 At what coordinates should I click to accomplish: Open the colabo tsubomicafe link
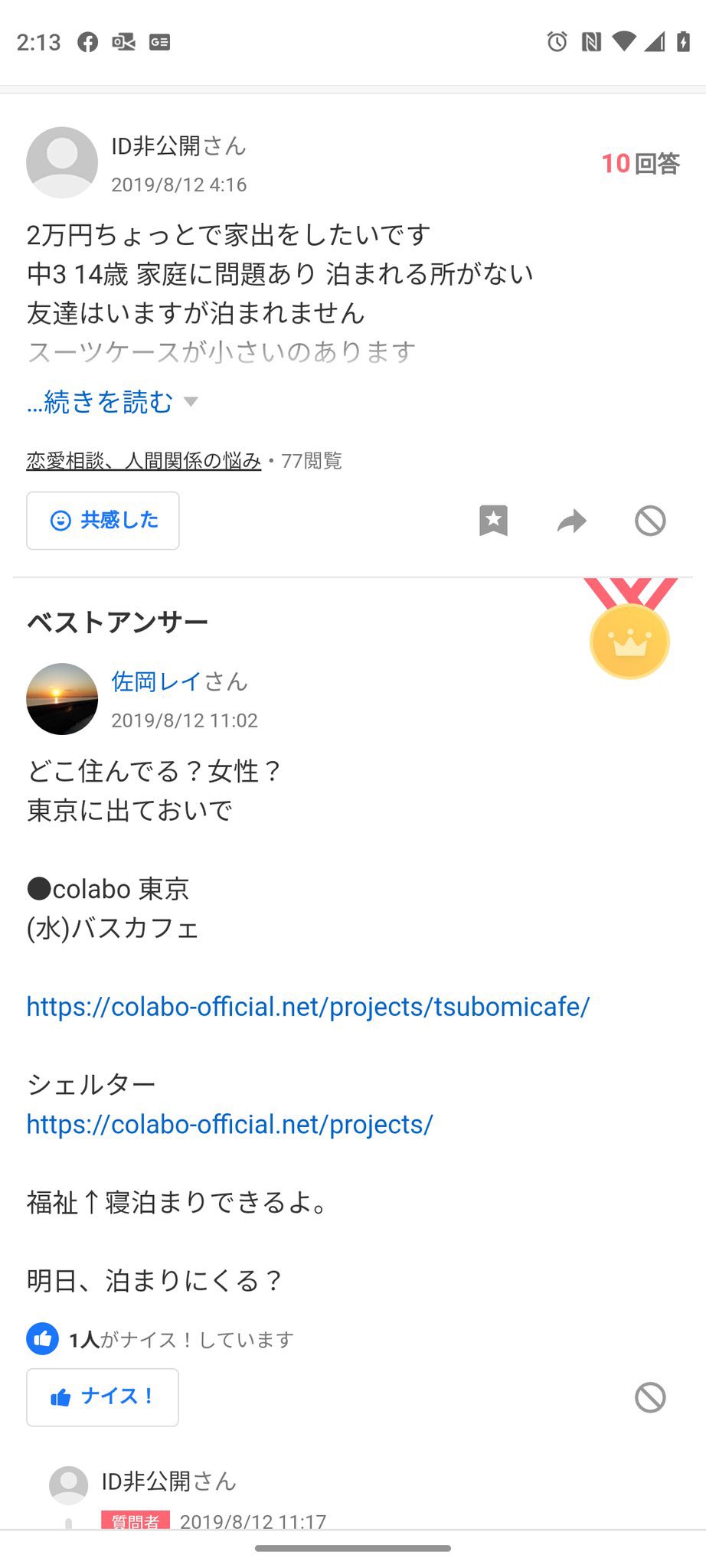coord(308,1006)
